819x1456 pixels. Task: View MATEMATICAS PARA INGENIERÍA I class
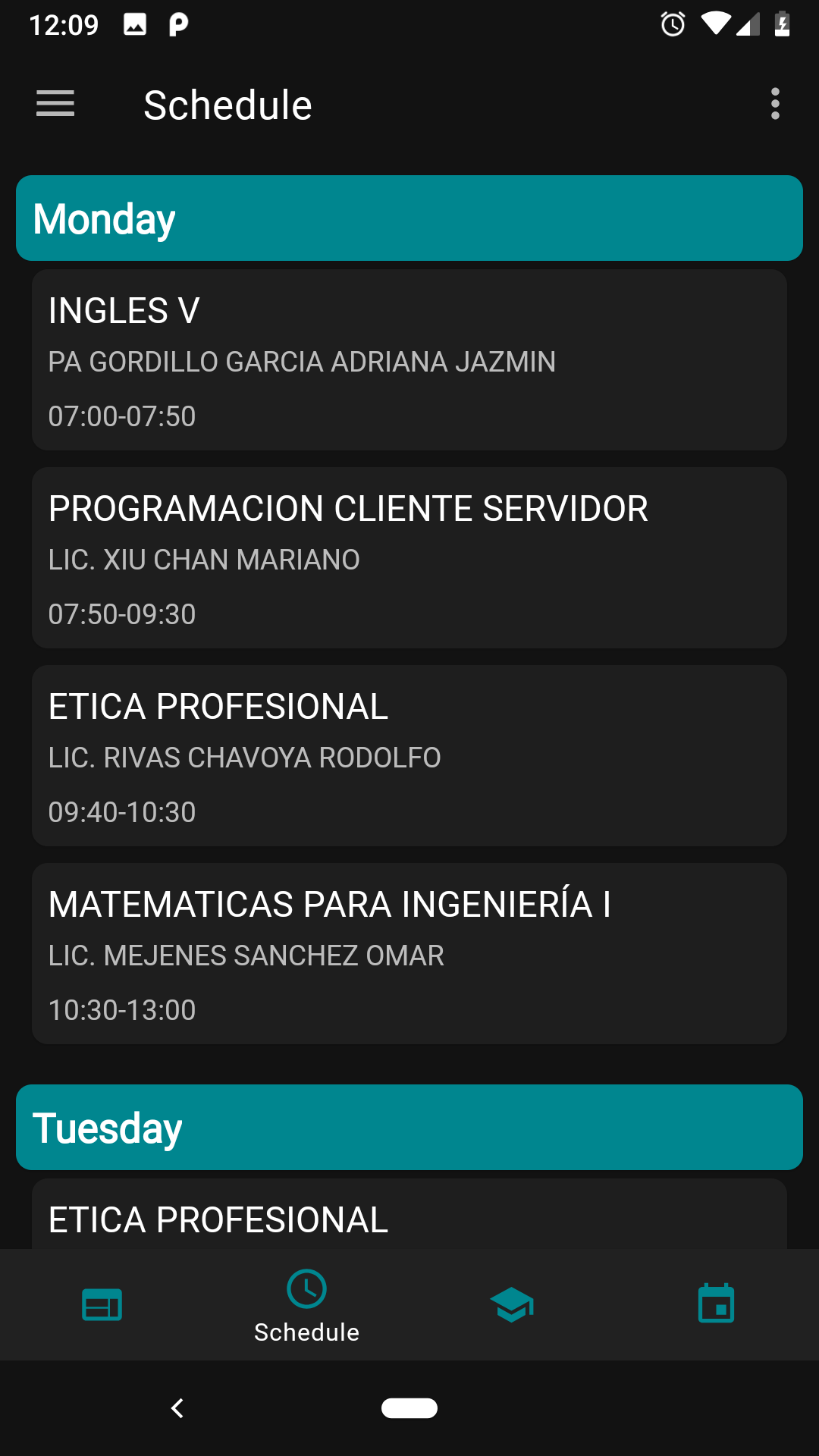point(409,954)
